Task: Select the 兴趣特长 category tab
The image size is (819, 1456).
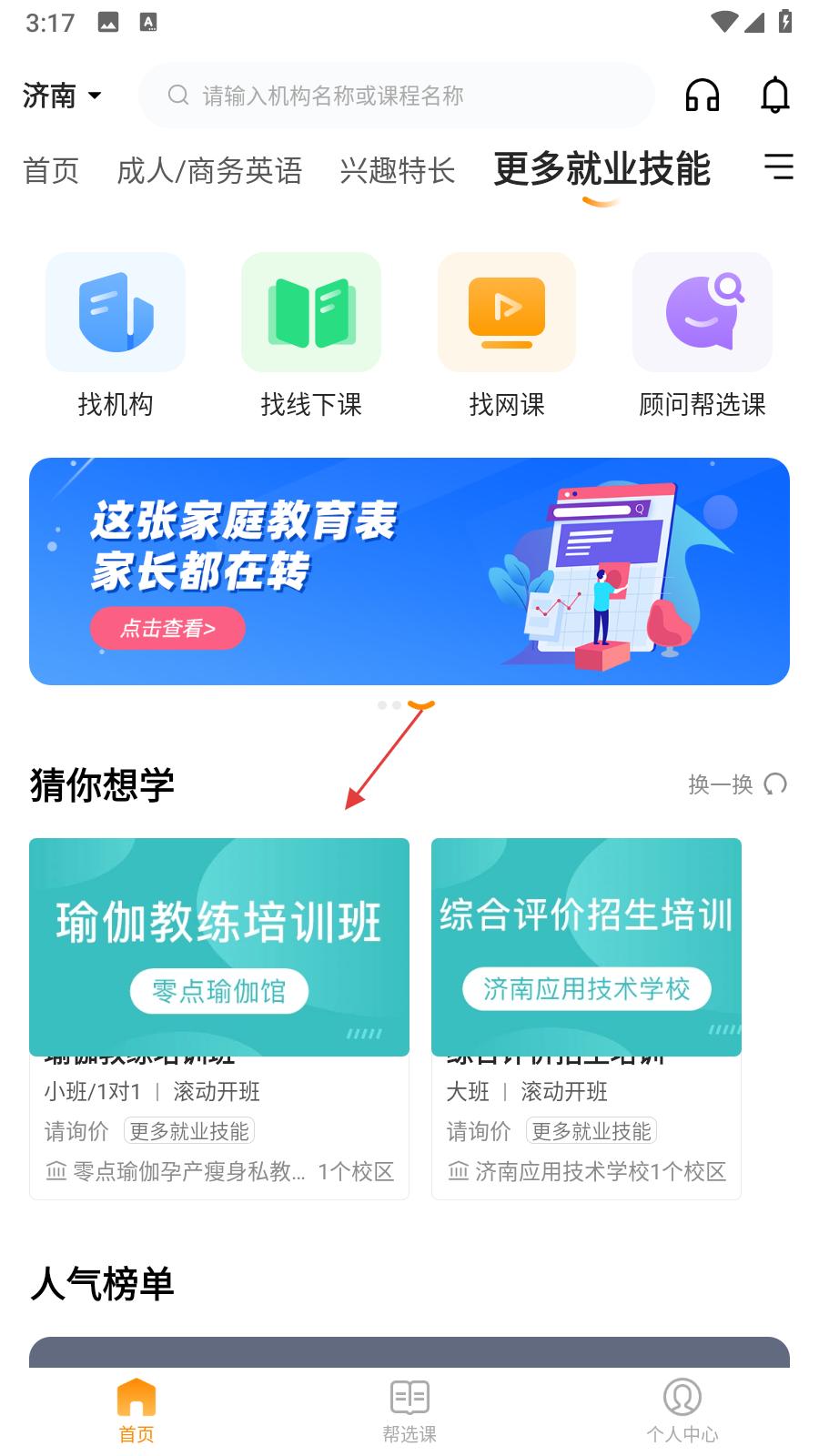Action: click(397, 170)
